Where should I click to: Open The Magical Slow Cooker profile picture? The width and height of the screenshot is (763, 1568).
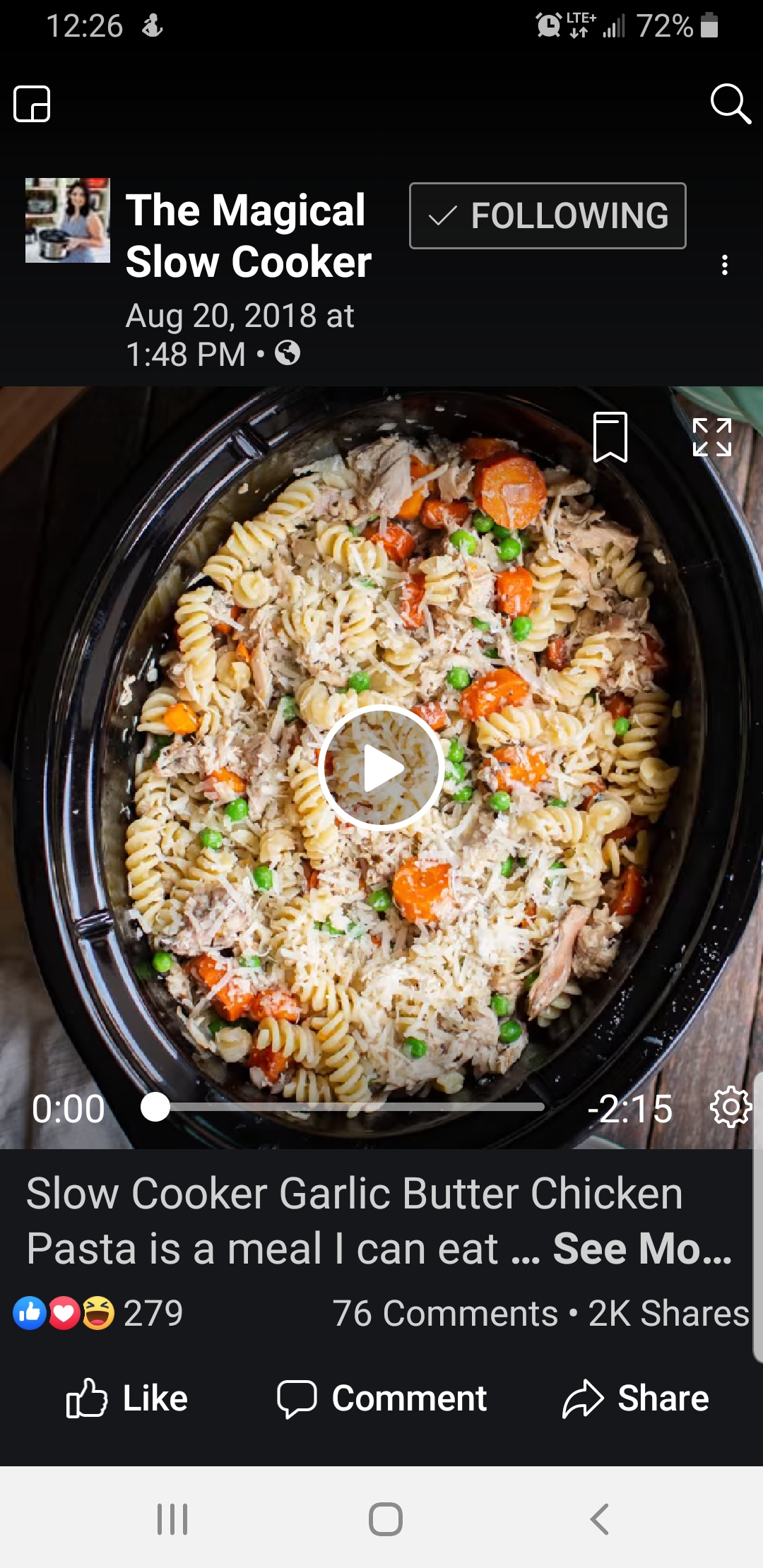coord(68,220)
